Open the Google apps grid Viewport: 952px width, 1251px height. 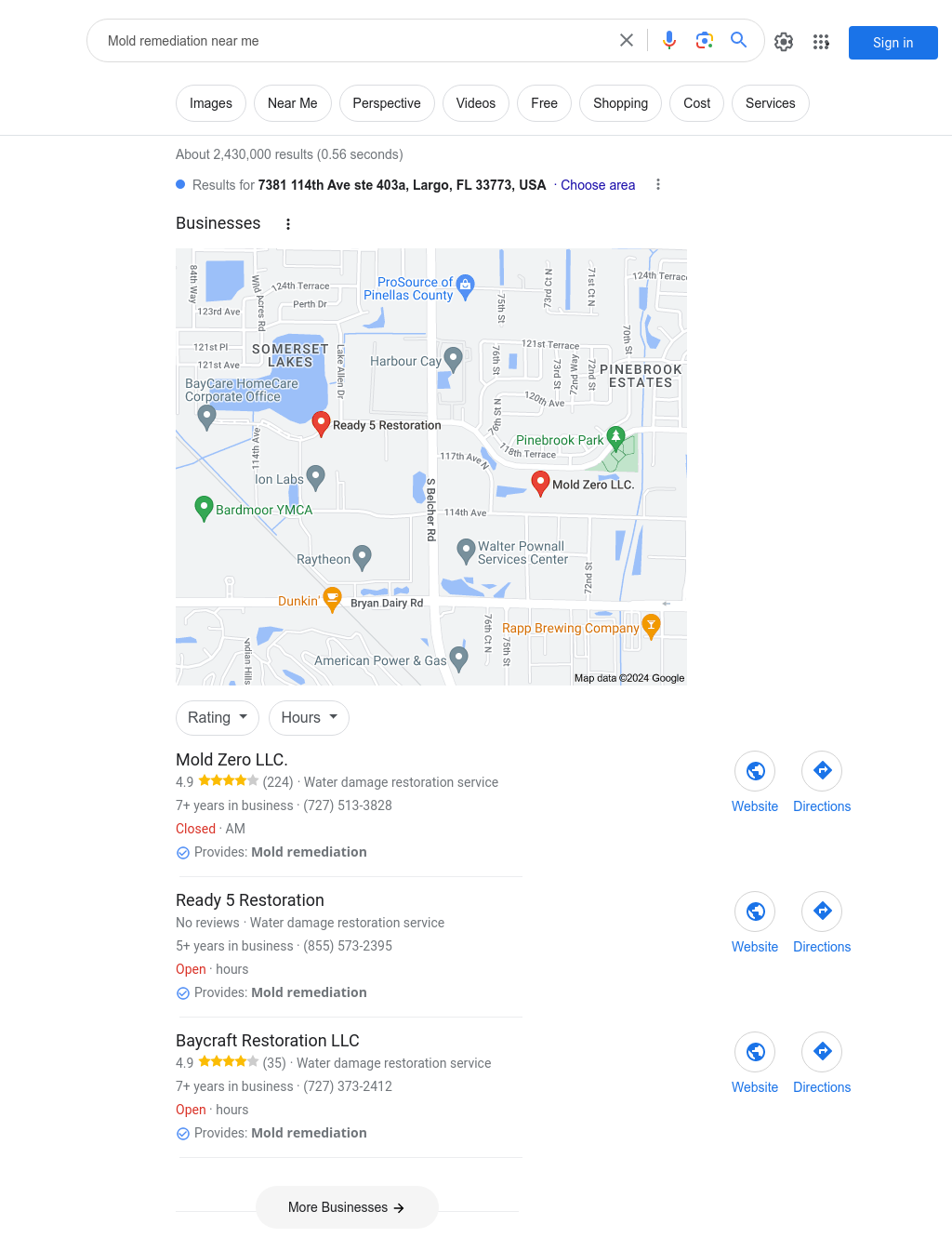point(821,42)
